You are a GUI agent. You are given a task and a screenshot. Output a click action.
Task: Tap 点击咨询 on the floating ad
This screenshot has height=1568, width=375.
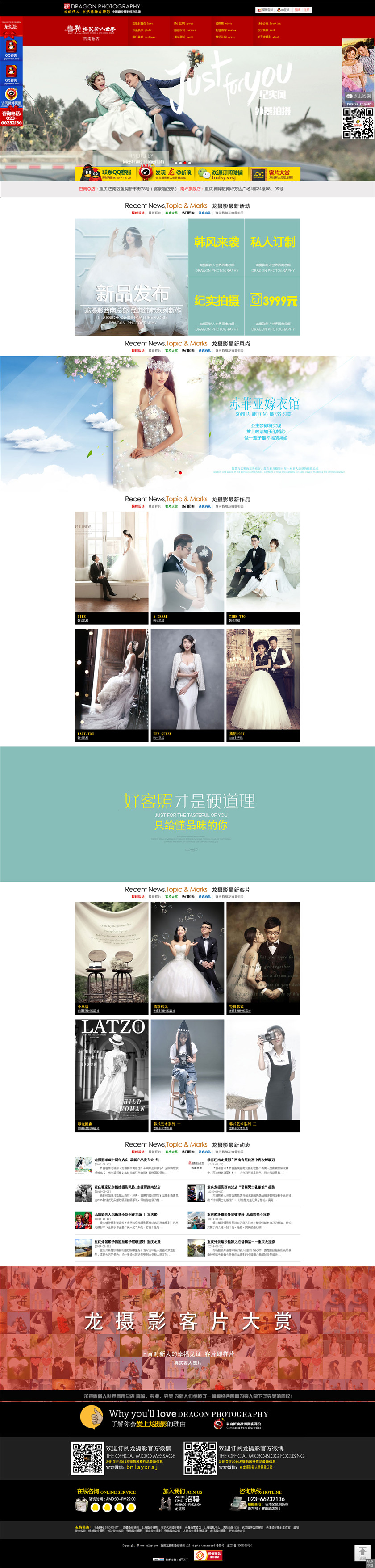pos(358,96)
